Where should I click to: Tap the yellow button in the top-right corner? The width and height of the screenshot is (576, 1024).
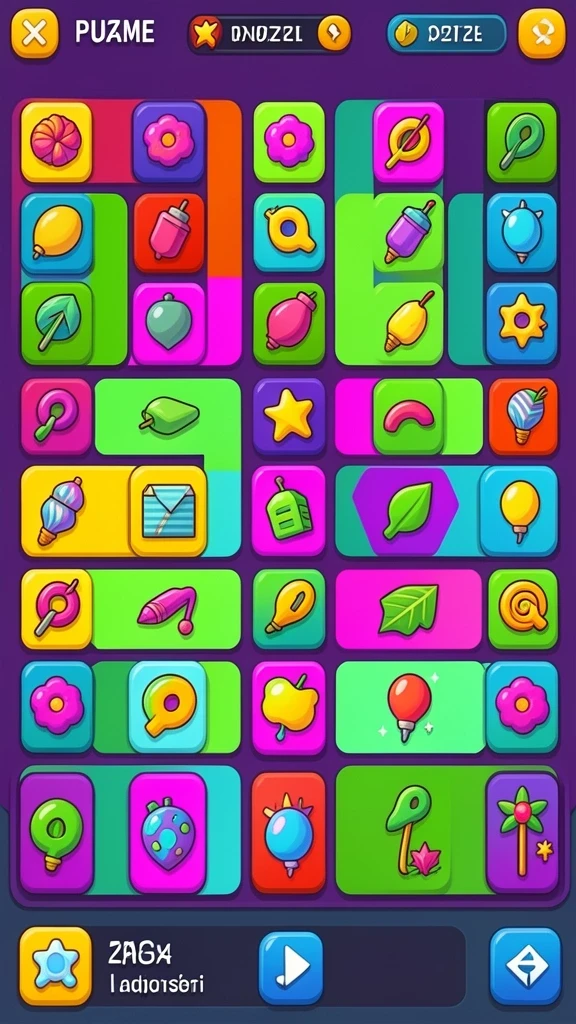[541, 33]
